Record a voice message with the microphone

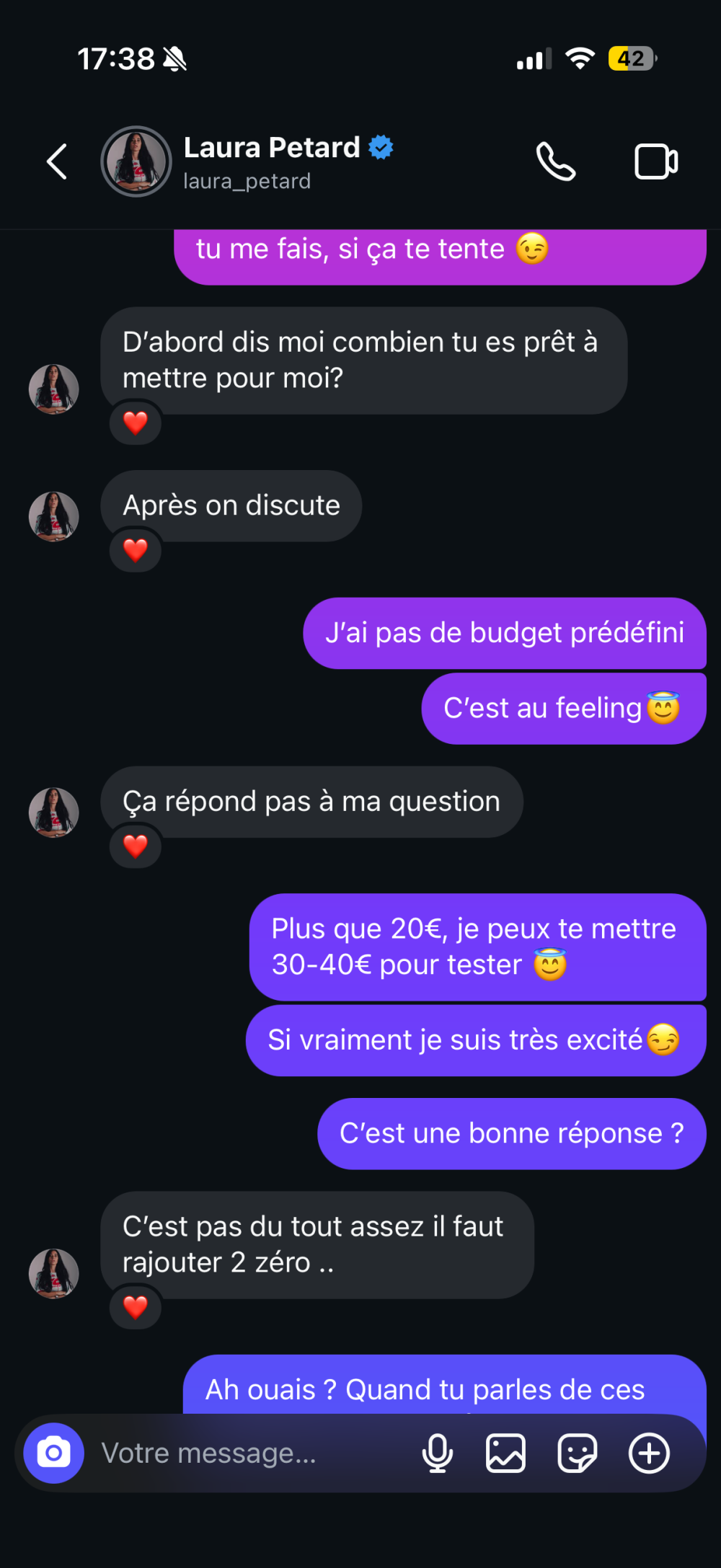[x=438, y=1453]
